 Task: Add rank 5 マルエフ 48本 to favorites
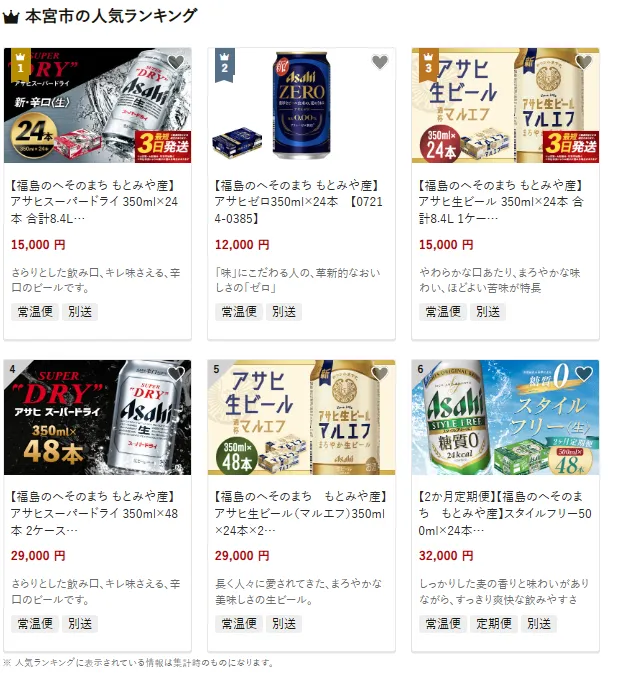click(379, 374)
